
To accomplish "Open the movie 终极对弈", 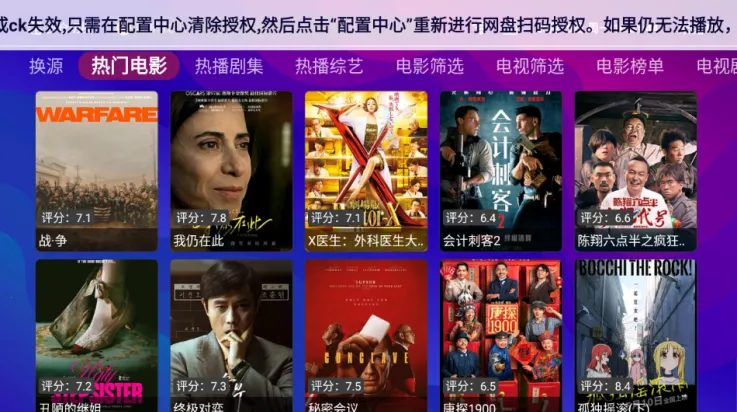I will [231, 335].
